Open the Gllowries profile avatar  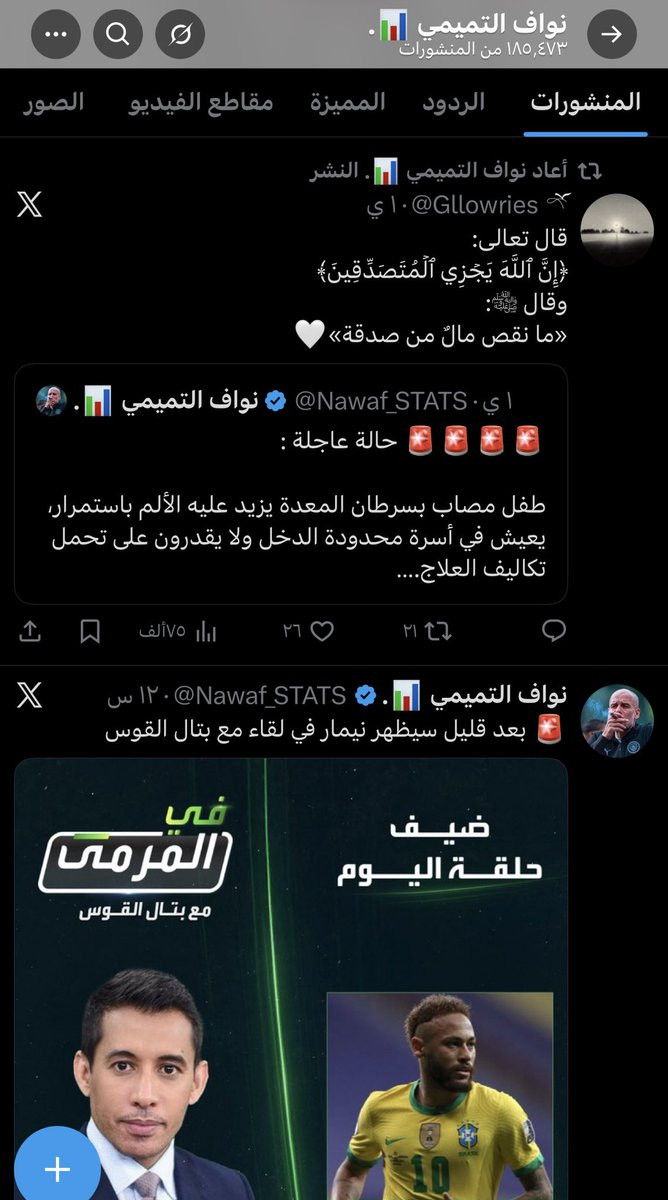[617, 230]
